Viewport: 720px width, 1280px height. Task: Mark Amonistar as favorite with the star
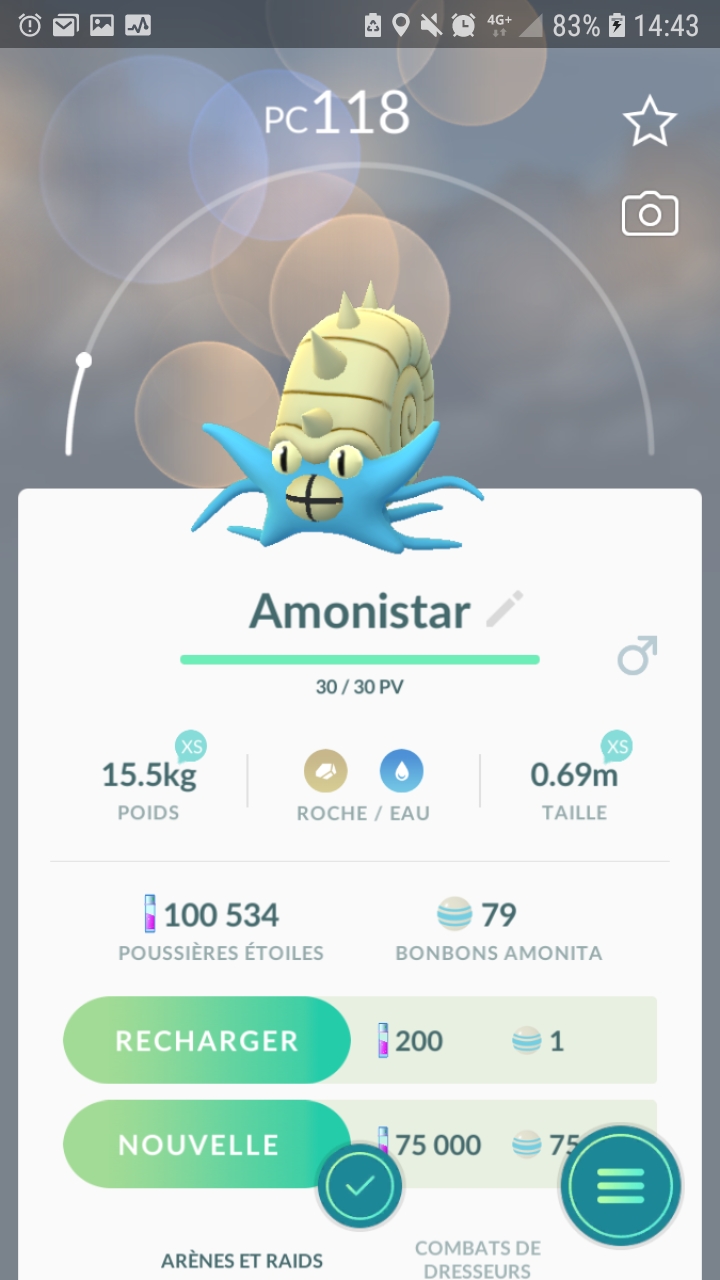coord(650,122)
